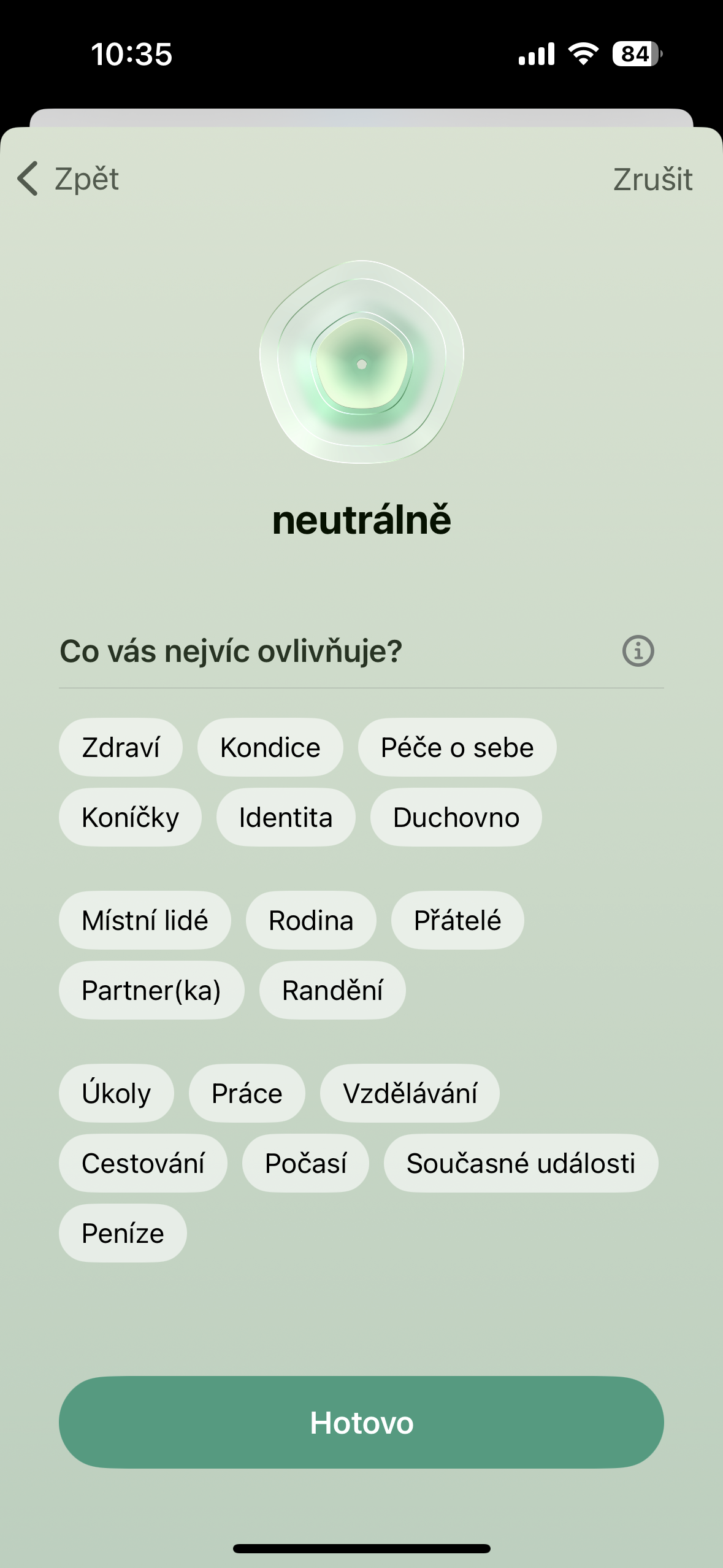The image size is (723, 1568).
Task: Select the Peníze option
Action: pyautogui.click(x=122, y=1232)
